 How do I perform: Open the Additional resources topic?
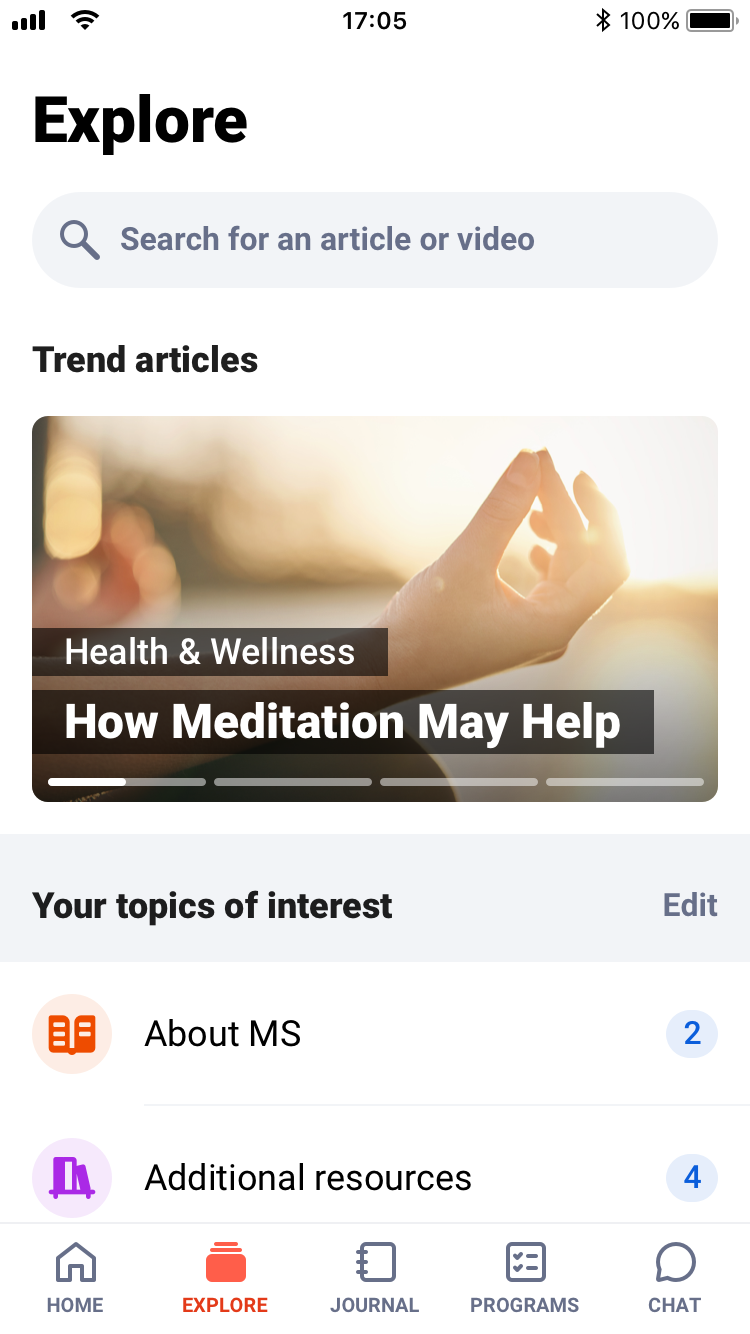coord(375,1177)
